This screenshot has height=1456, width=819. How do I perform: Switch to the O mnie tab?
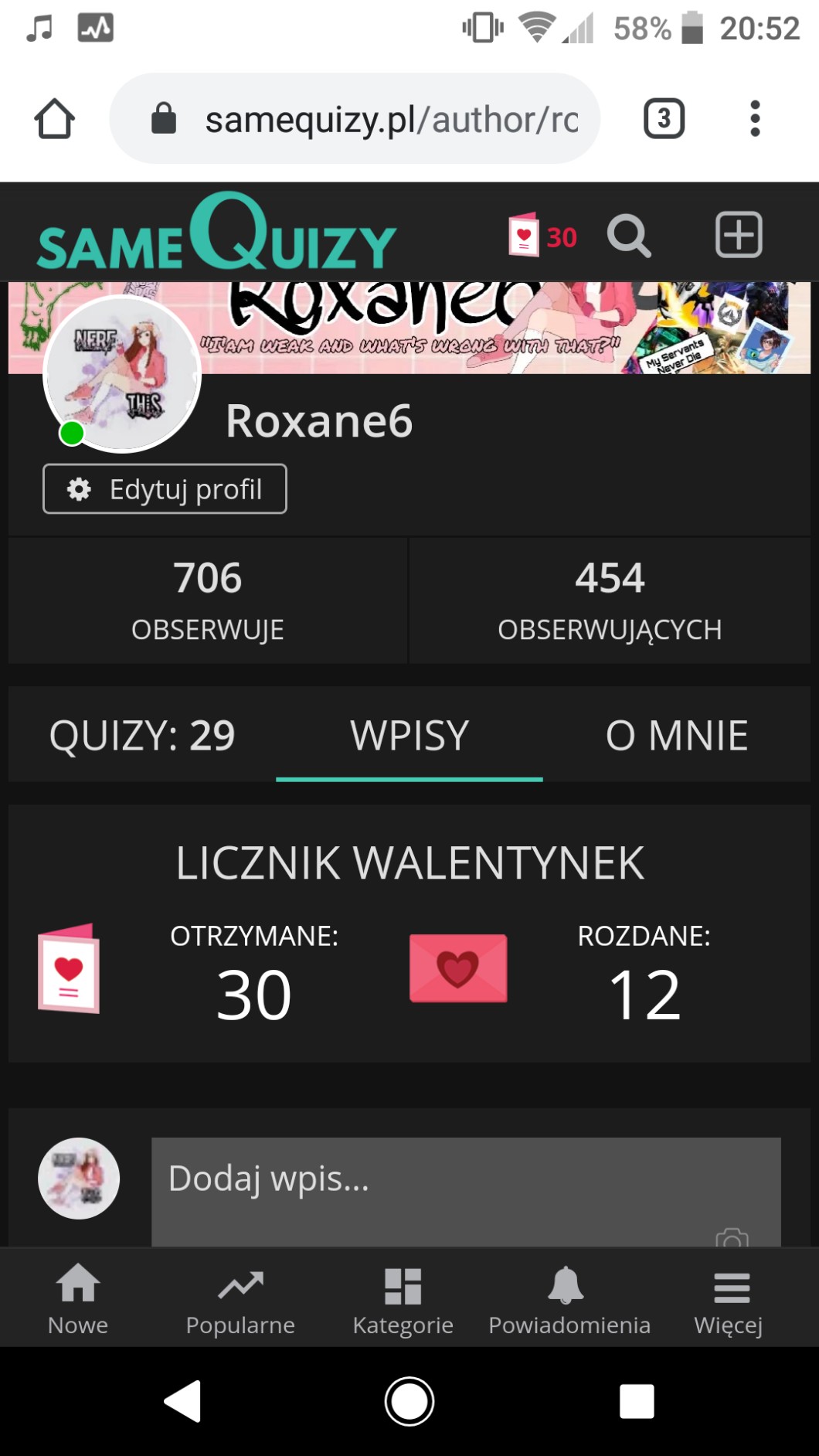pos(676,735)
